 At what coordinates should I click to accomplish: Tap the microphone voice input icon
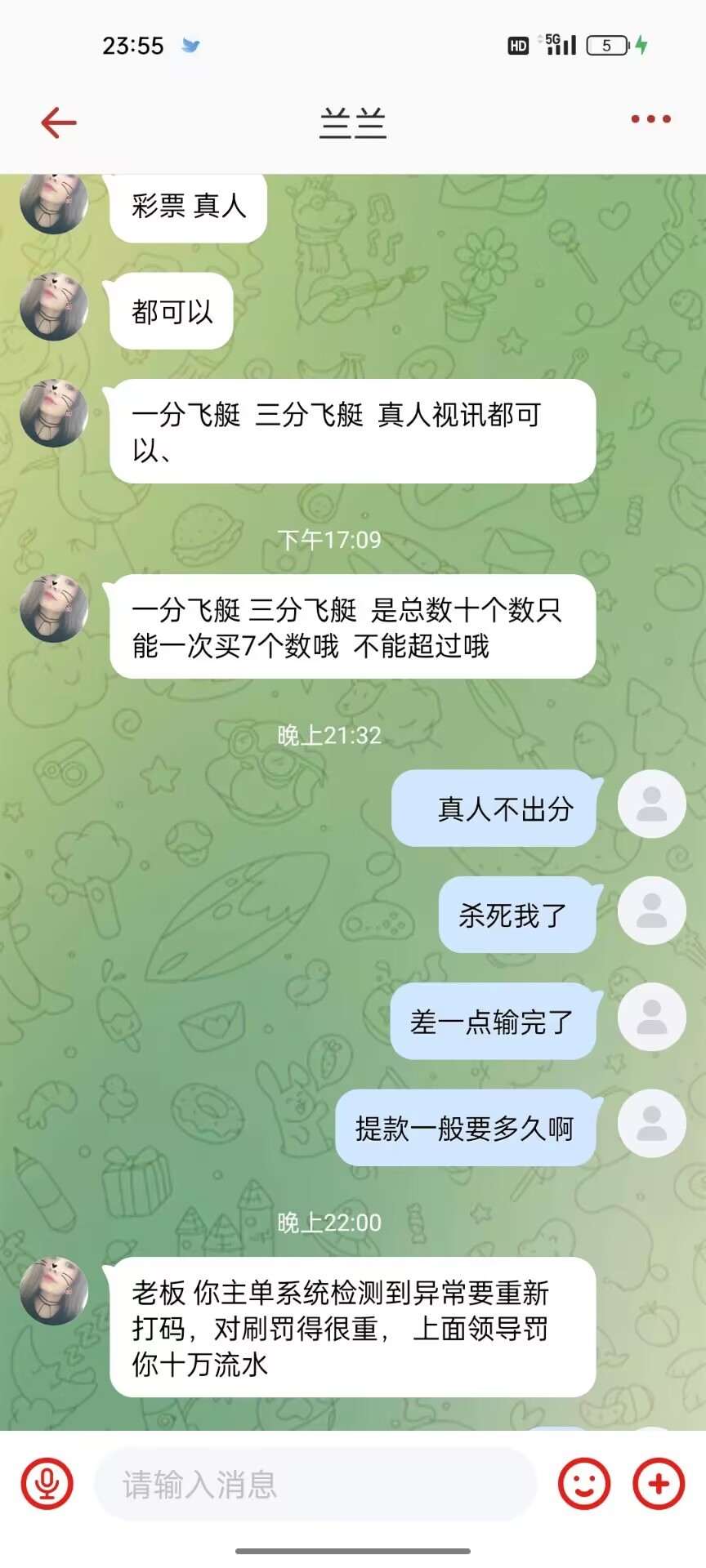point(47,1483)
